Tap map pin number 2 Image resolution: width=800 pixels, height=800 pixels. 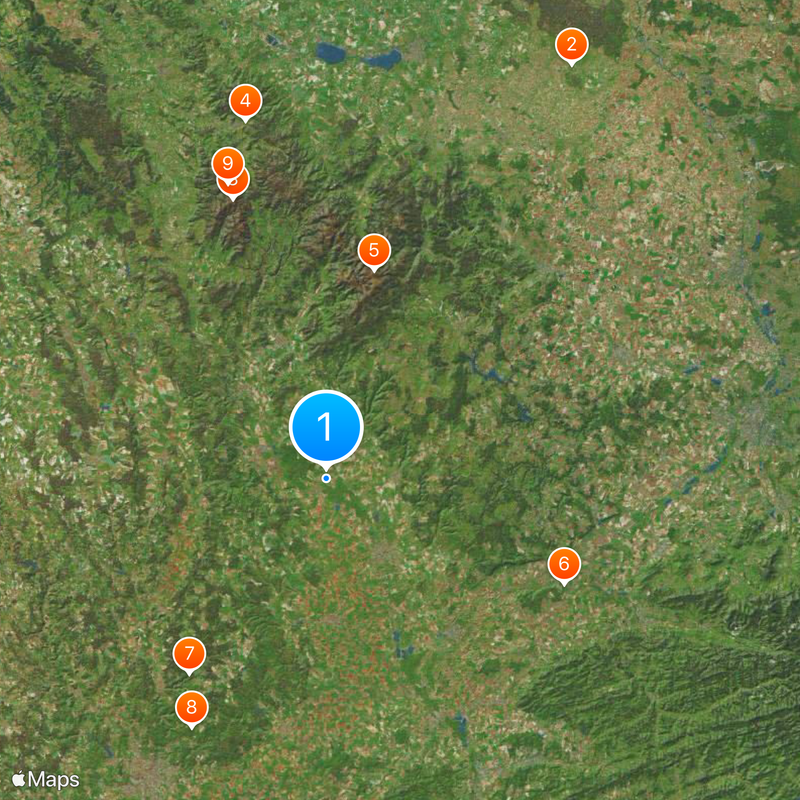pyautogui.click(x=571, y=44)
